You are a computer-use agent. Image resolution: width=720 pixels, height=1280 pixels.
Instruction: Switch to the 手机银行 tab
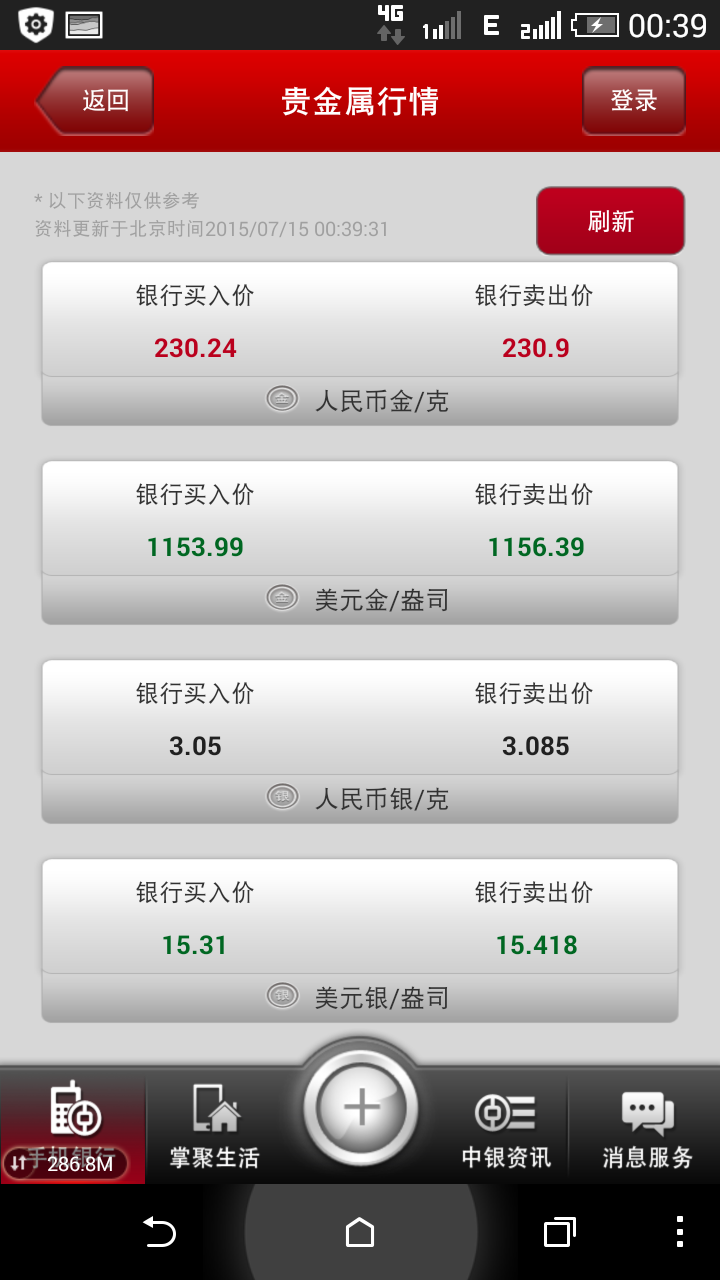click(74, 1126)
